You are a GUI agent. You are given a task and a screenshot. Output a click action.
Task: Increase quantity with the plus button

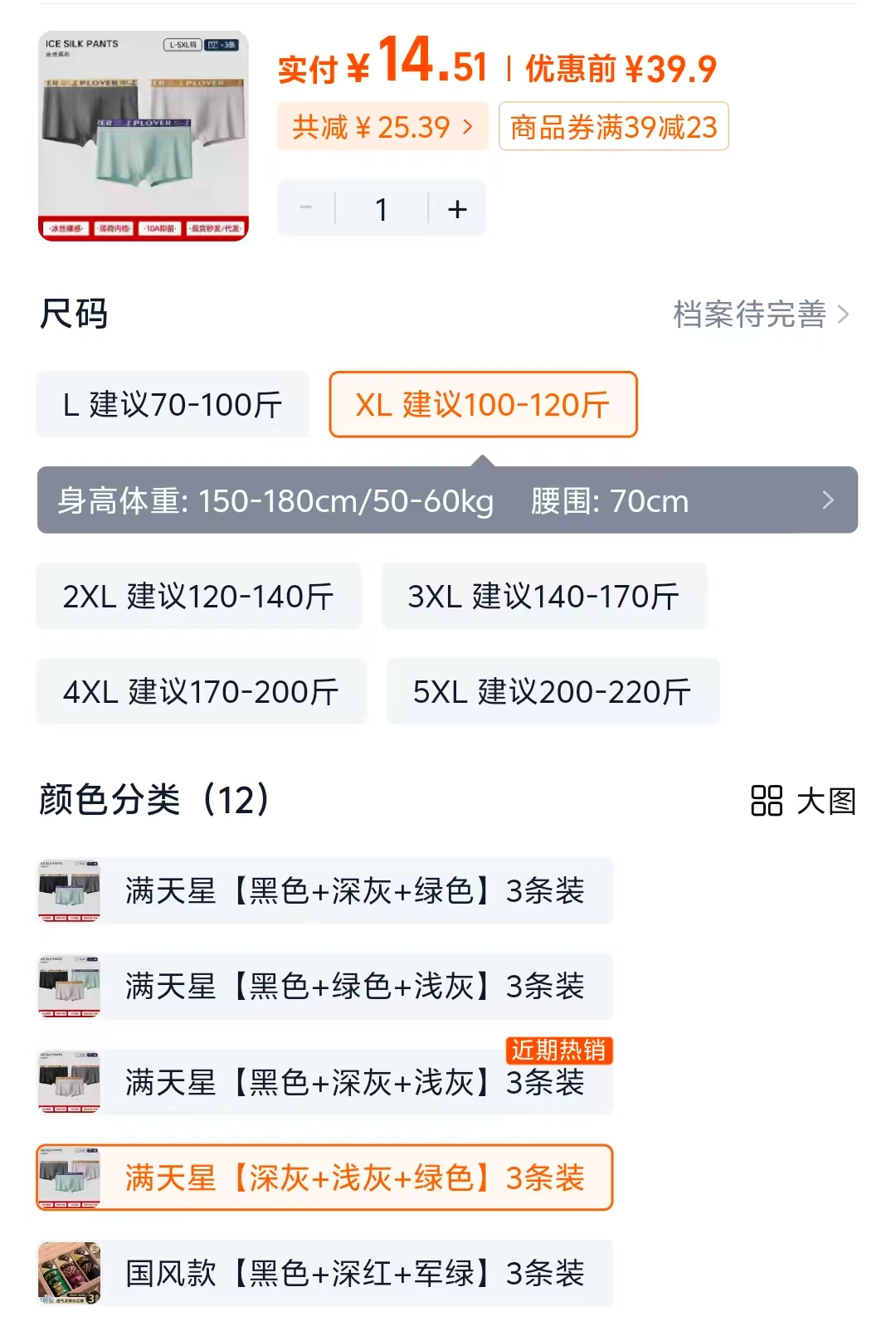coord(457,209)
